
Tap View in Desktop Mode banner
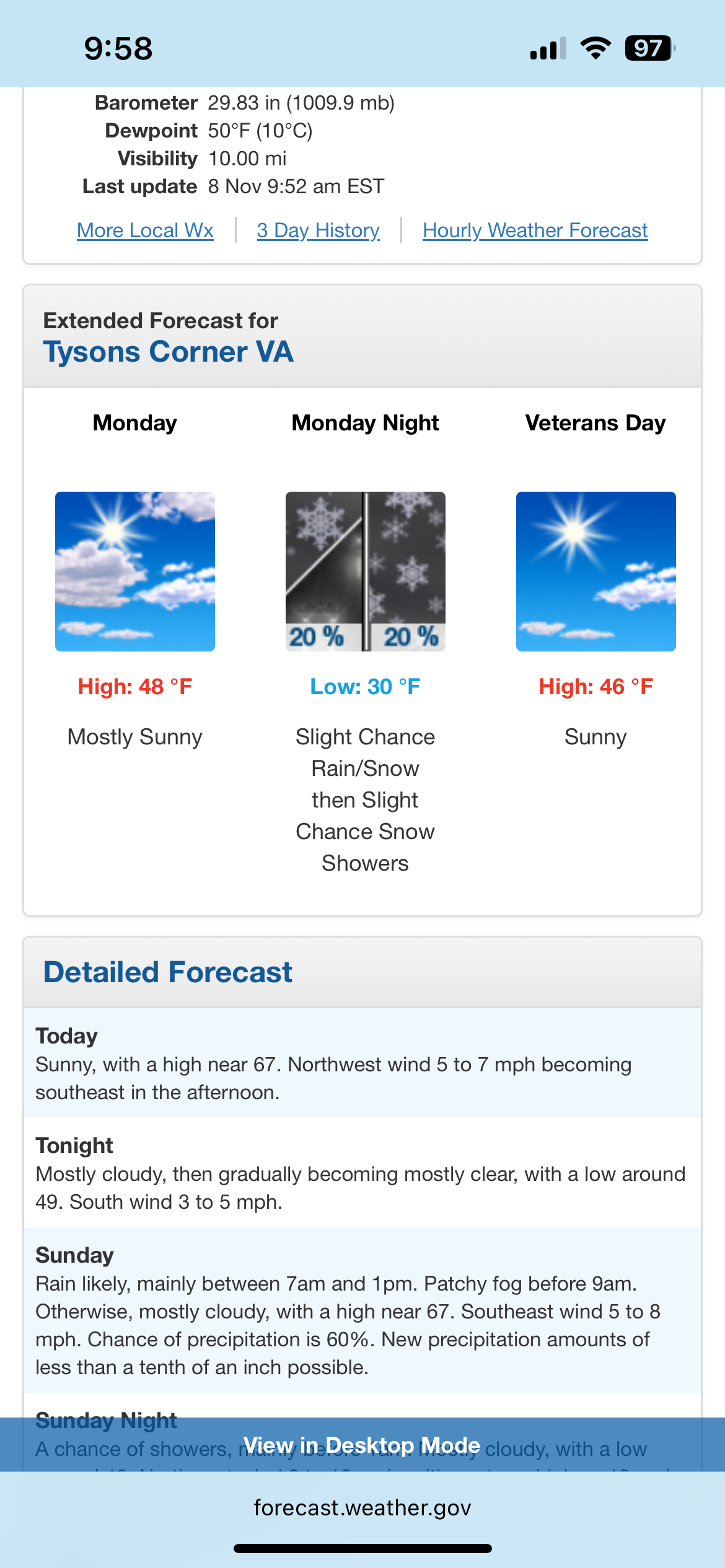362,1445
